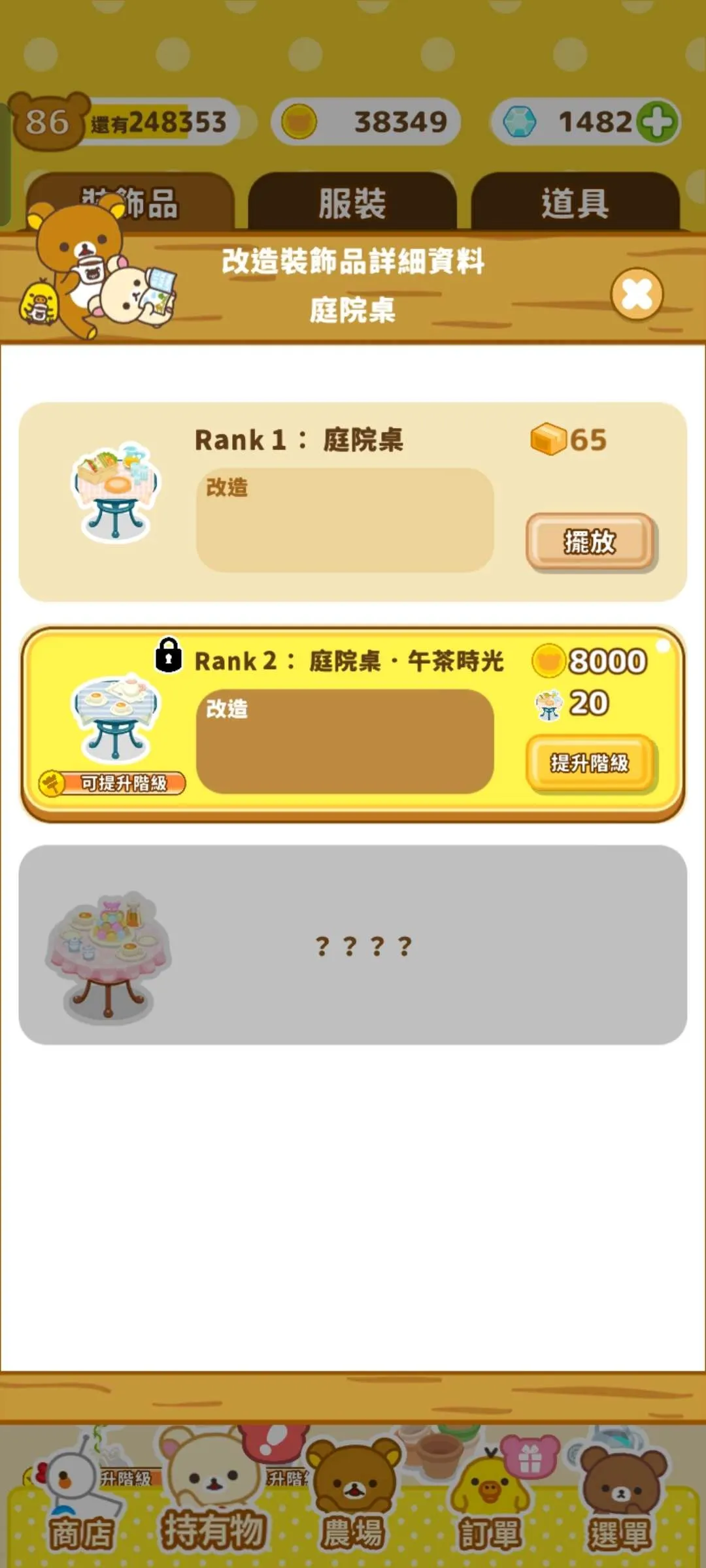Switch to the 服裝 tab
706x1568 pixels.
[352, 203]
